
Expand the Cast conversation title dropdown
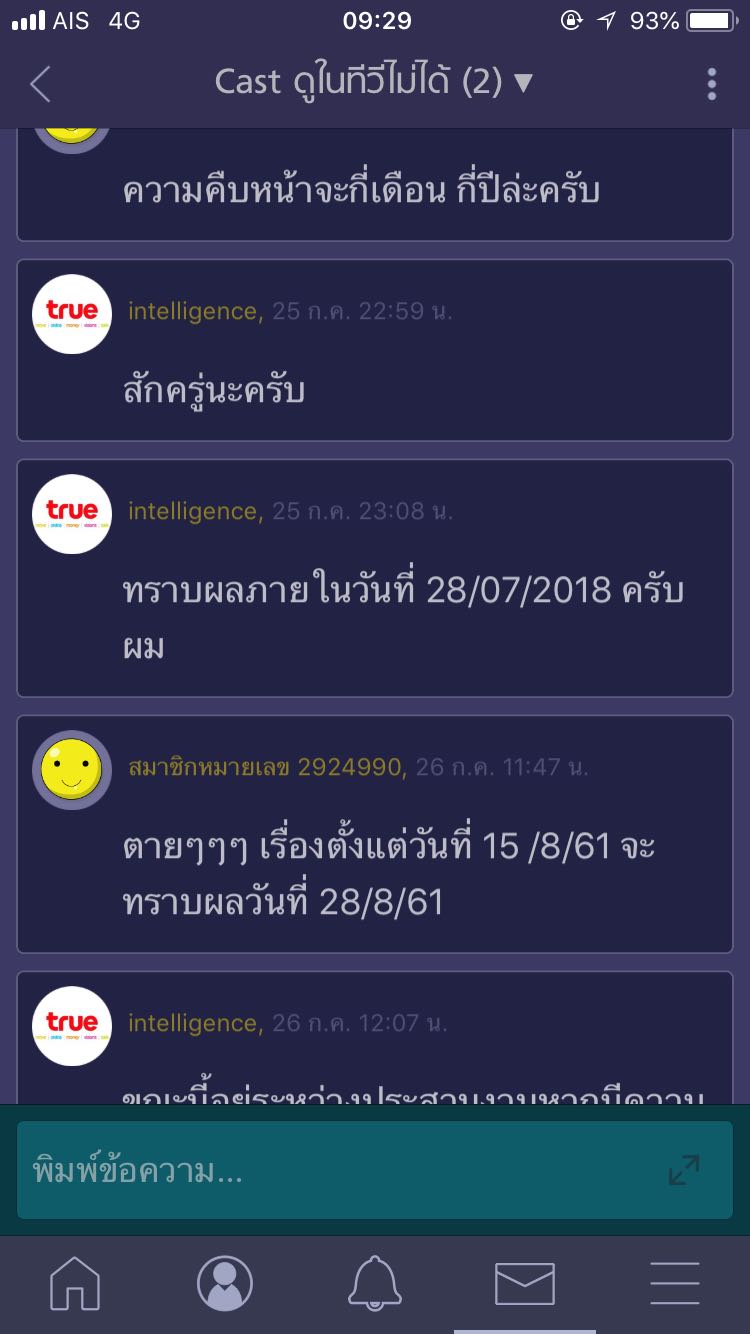[x=374, y=83]
